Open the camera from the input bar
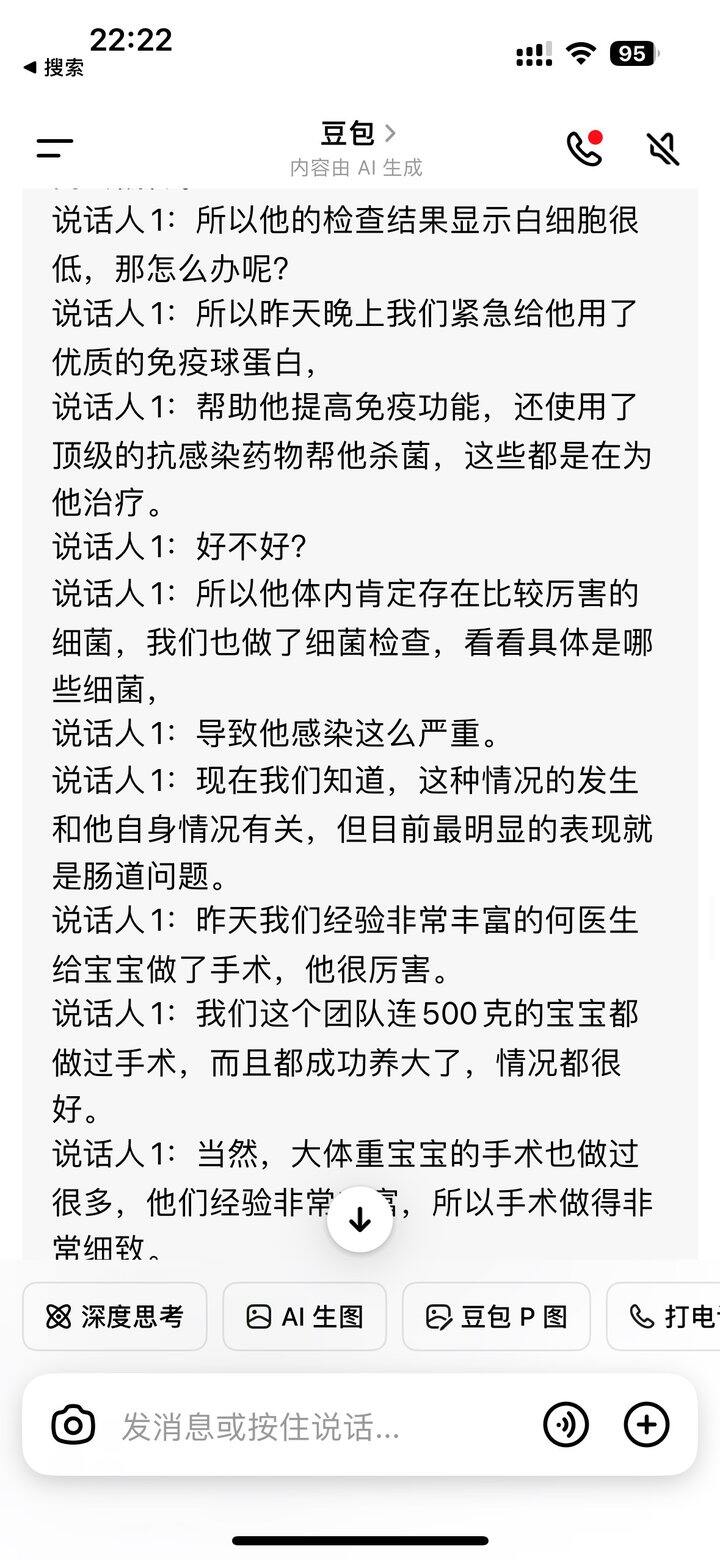 [73, 1425]
